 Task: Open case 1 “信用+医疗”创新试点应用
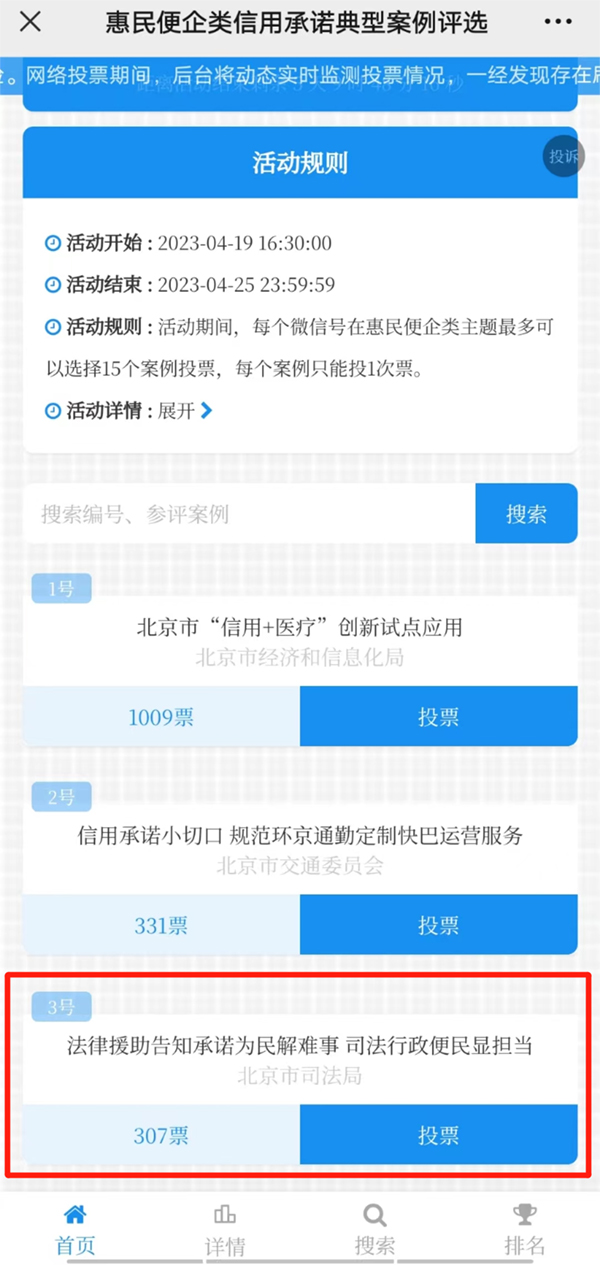click(300, 628)
